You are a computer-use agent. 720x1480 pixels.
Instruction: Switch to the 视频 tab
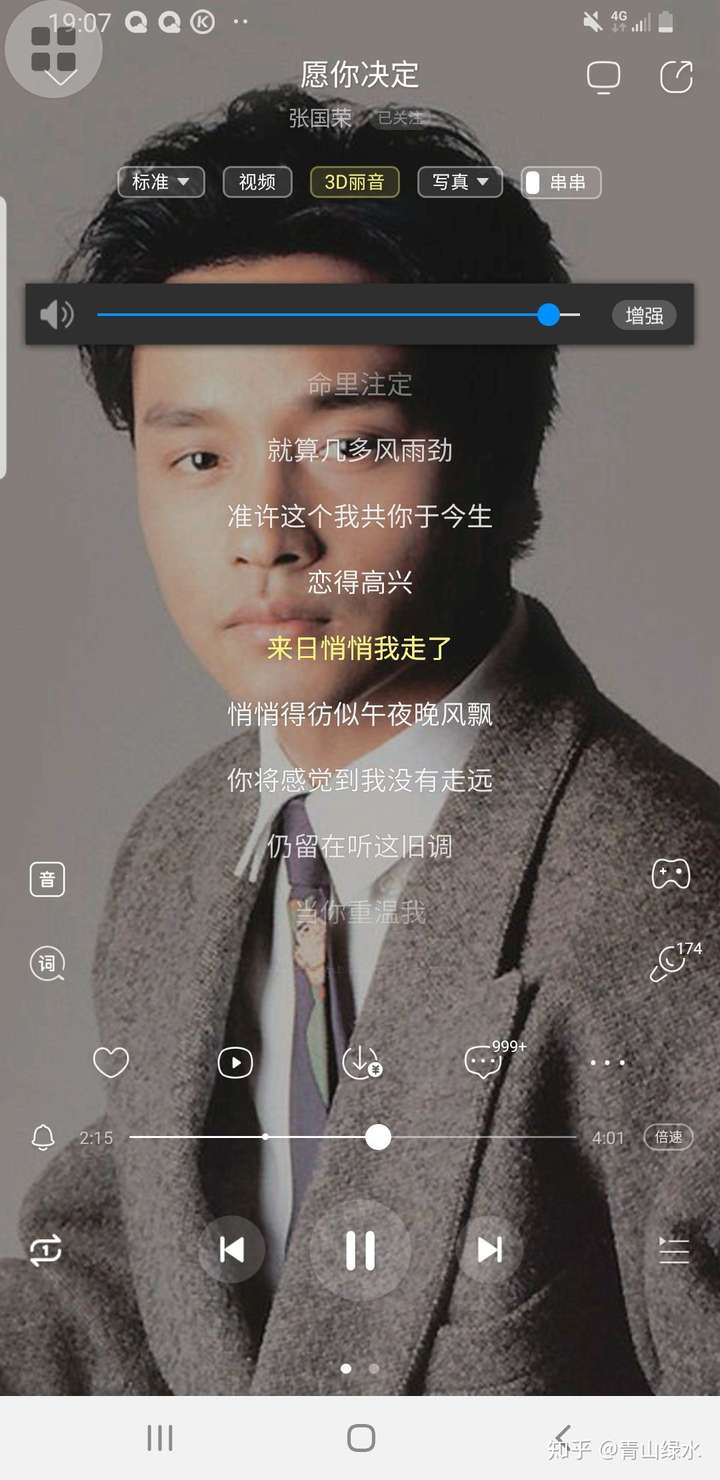pos(256,182)
